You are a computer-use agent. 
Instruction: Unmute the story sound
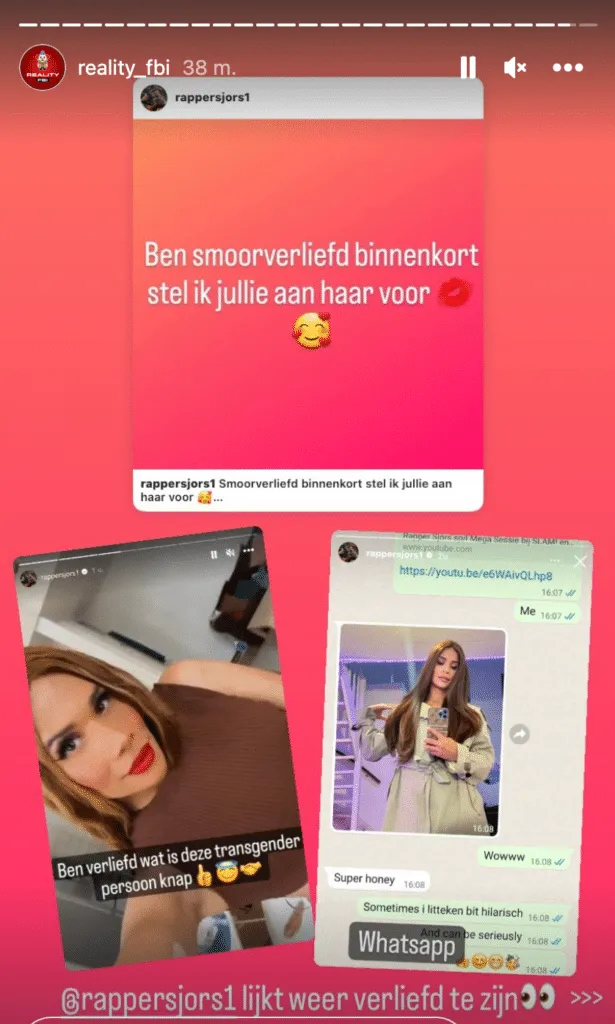[516, 68]
